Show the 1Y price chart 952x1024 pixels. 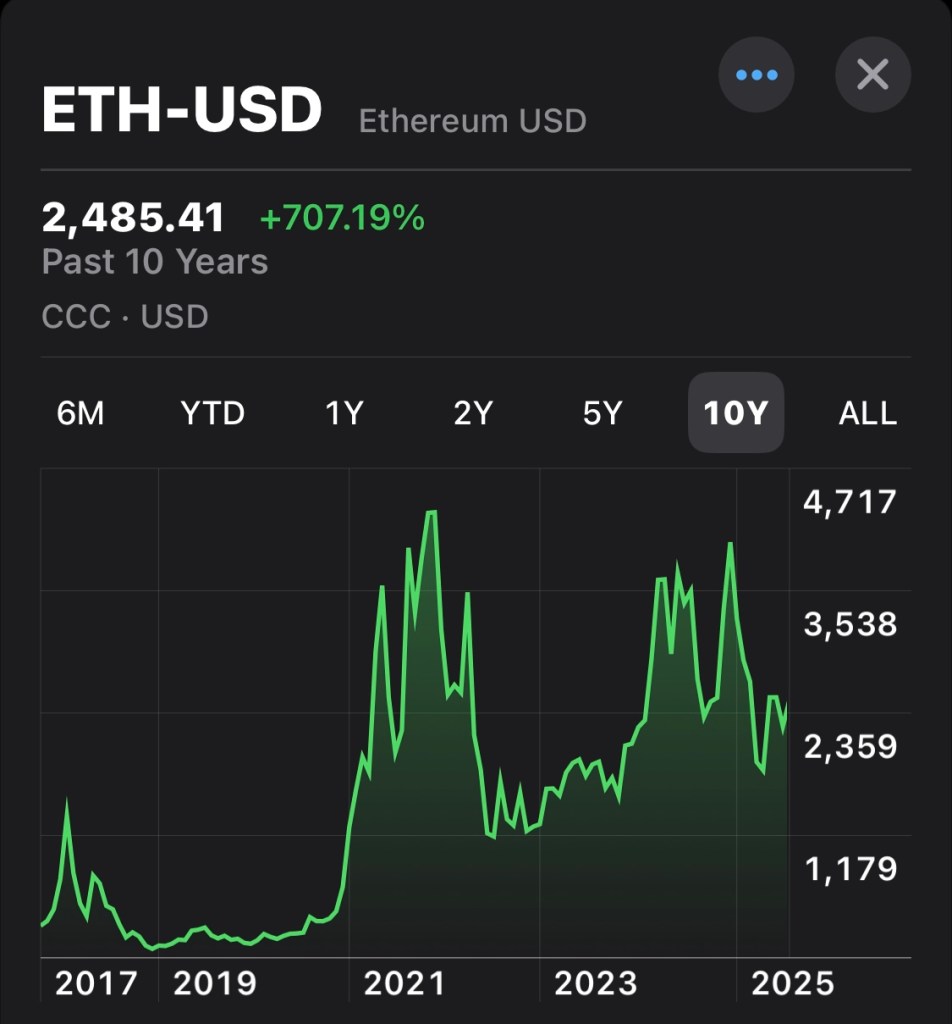[x=343, y=413]
